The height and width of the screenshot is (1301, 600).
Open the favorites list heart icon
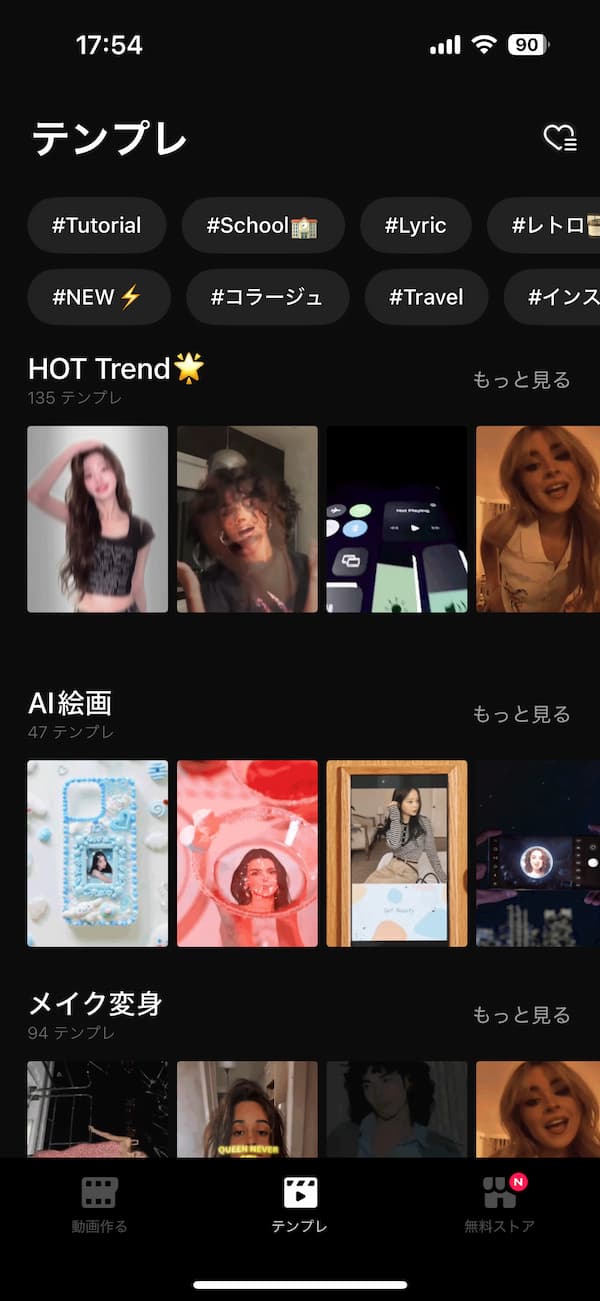[x=560, y=138]
